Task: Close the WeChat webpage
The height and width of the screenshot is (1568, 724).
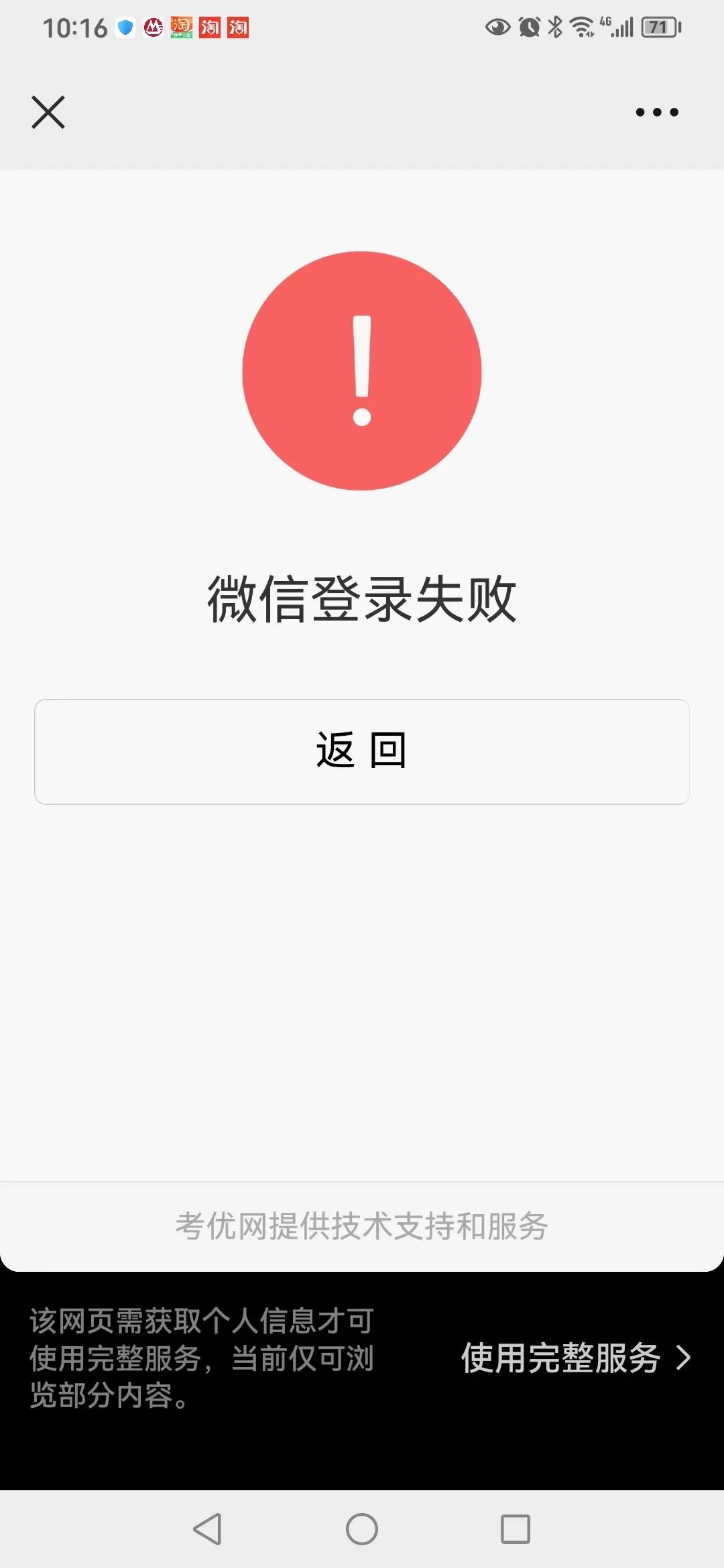Action: 48,112
